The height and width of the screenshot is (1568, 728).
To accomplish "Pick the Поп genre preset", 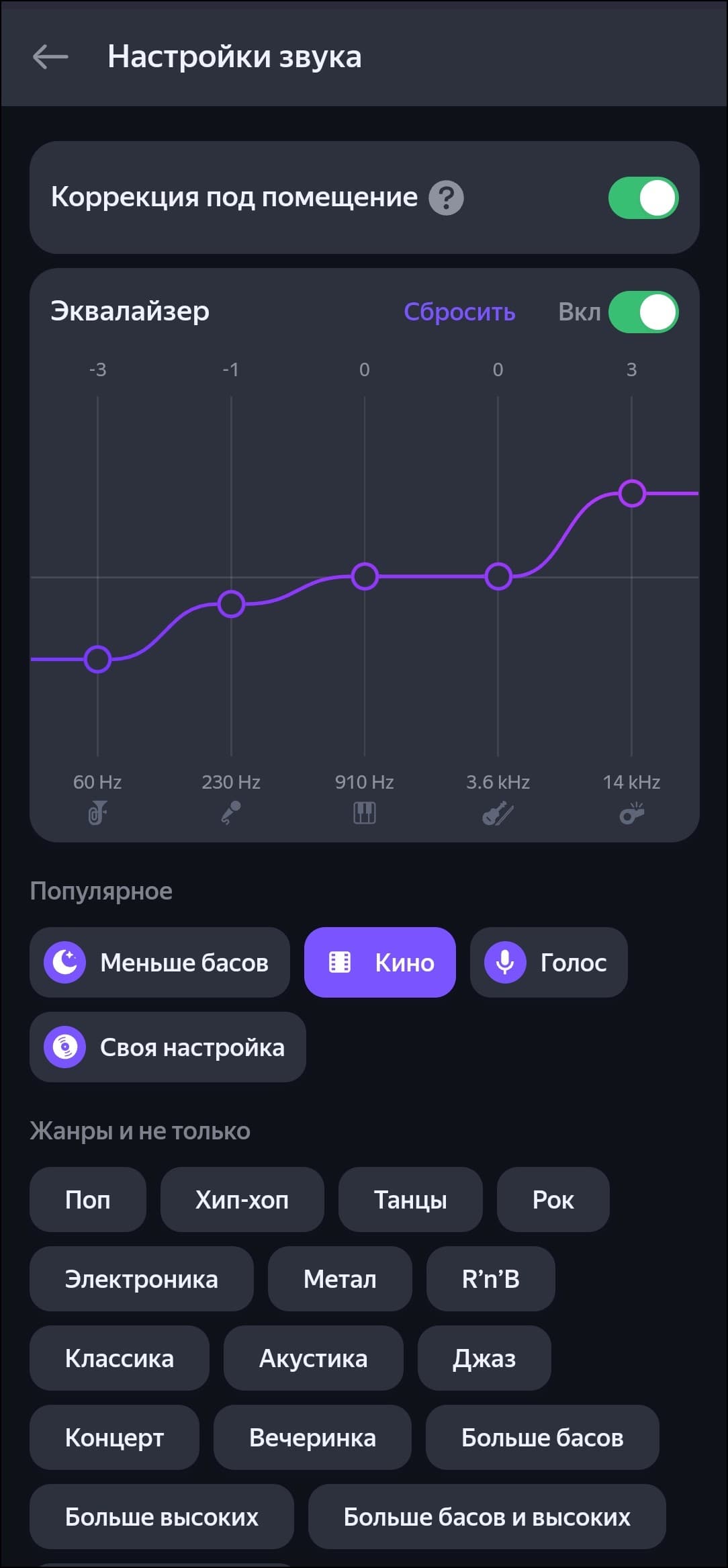I will pyautogui.click(x=88, y=1199).
